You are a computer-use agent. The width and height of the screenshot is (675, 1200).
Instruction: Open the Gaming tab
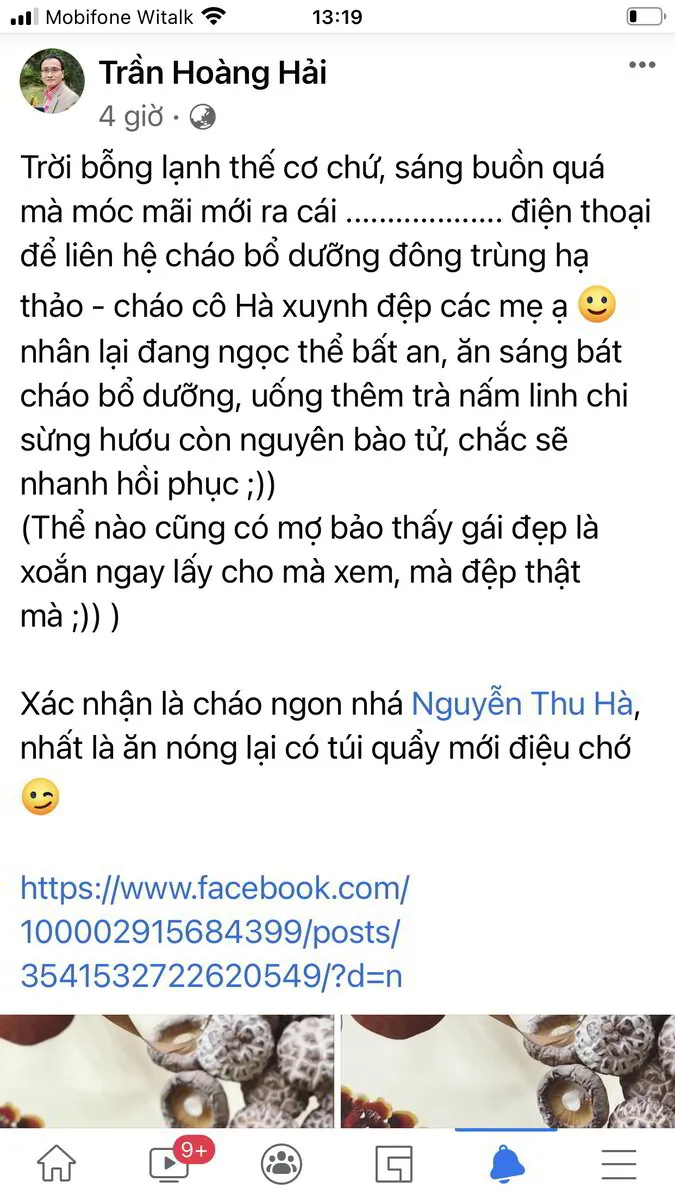tap(394, 1163)
